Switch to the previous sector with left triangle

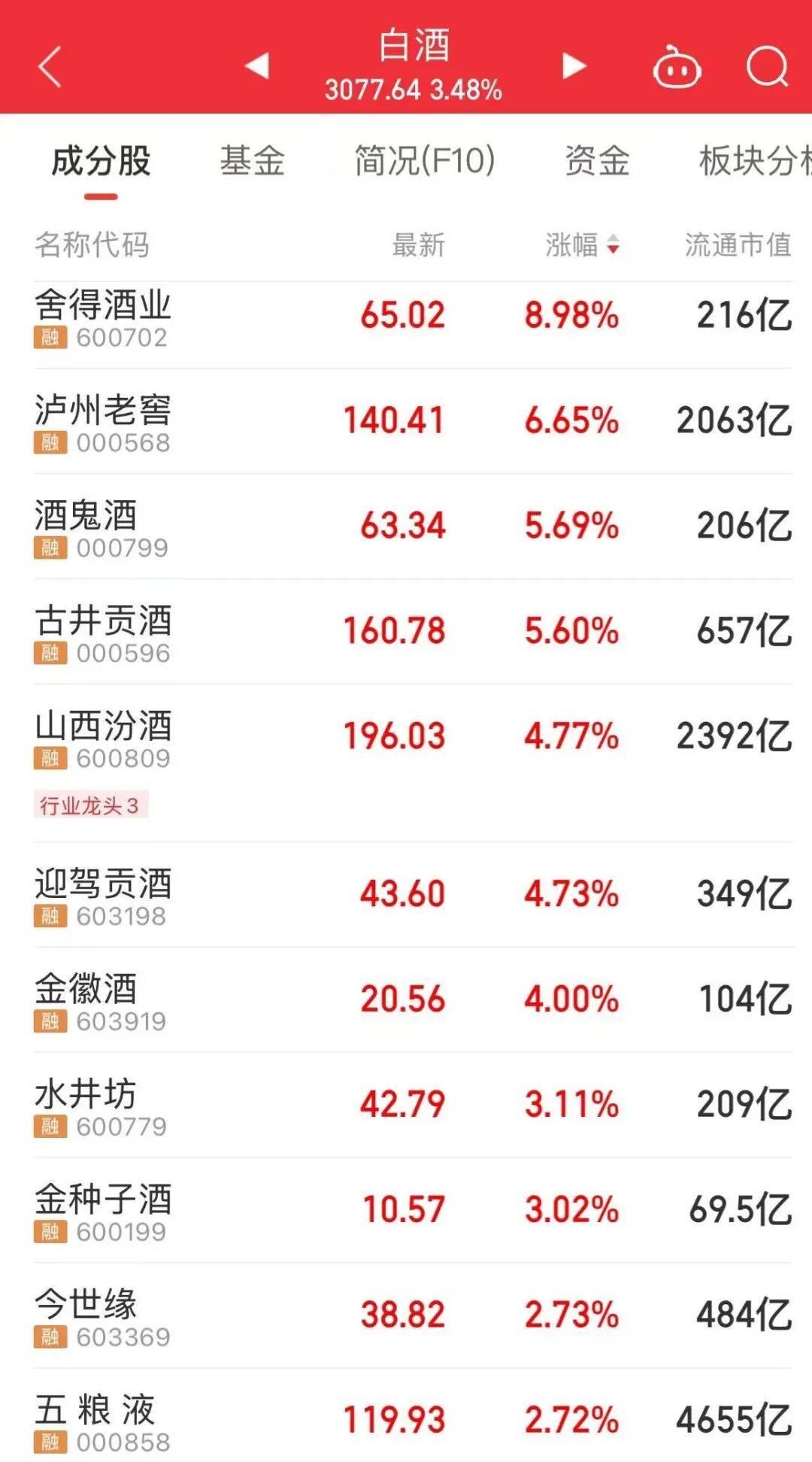(257, 66)
